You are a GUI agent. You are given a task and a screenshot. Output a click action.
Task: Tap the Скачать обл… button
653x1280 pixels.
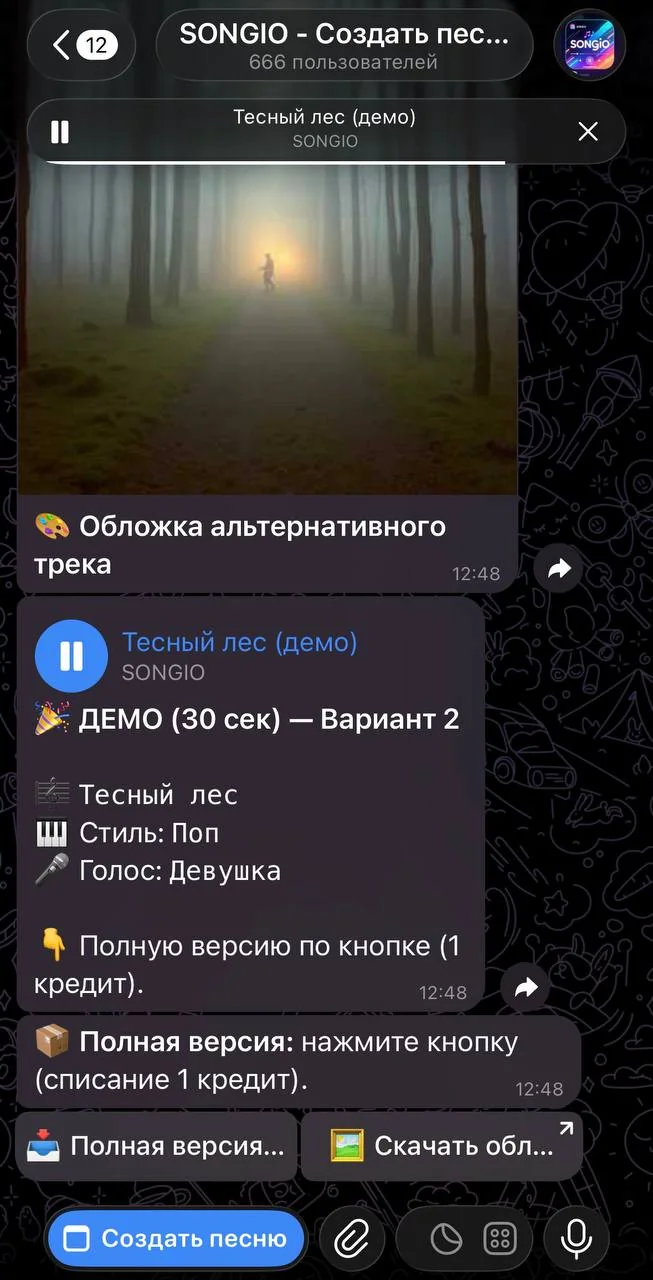[x=442, y=1146]
